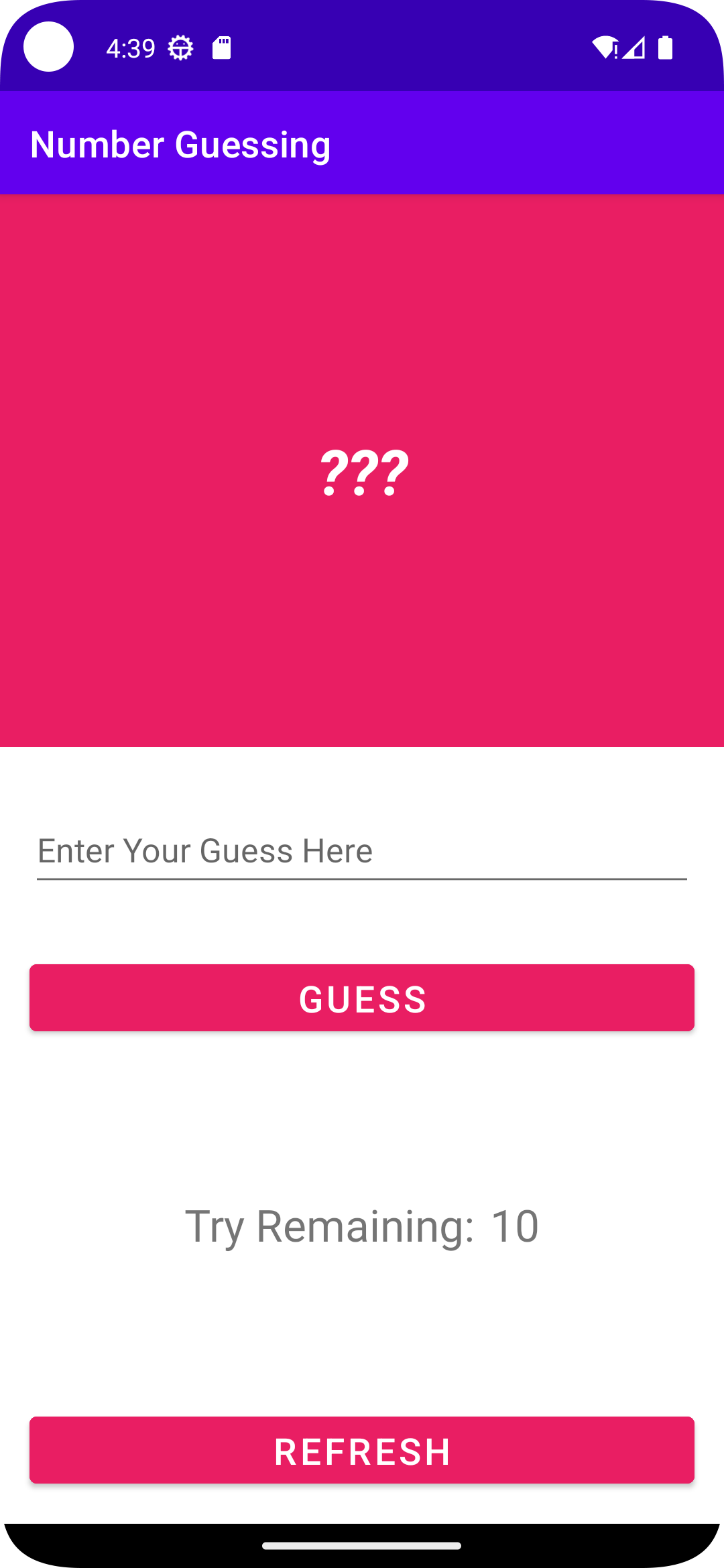724x1568 pixels.
Task: Submit with the GUESS button
Action: 362,998
